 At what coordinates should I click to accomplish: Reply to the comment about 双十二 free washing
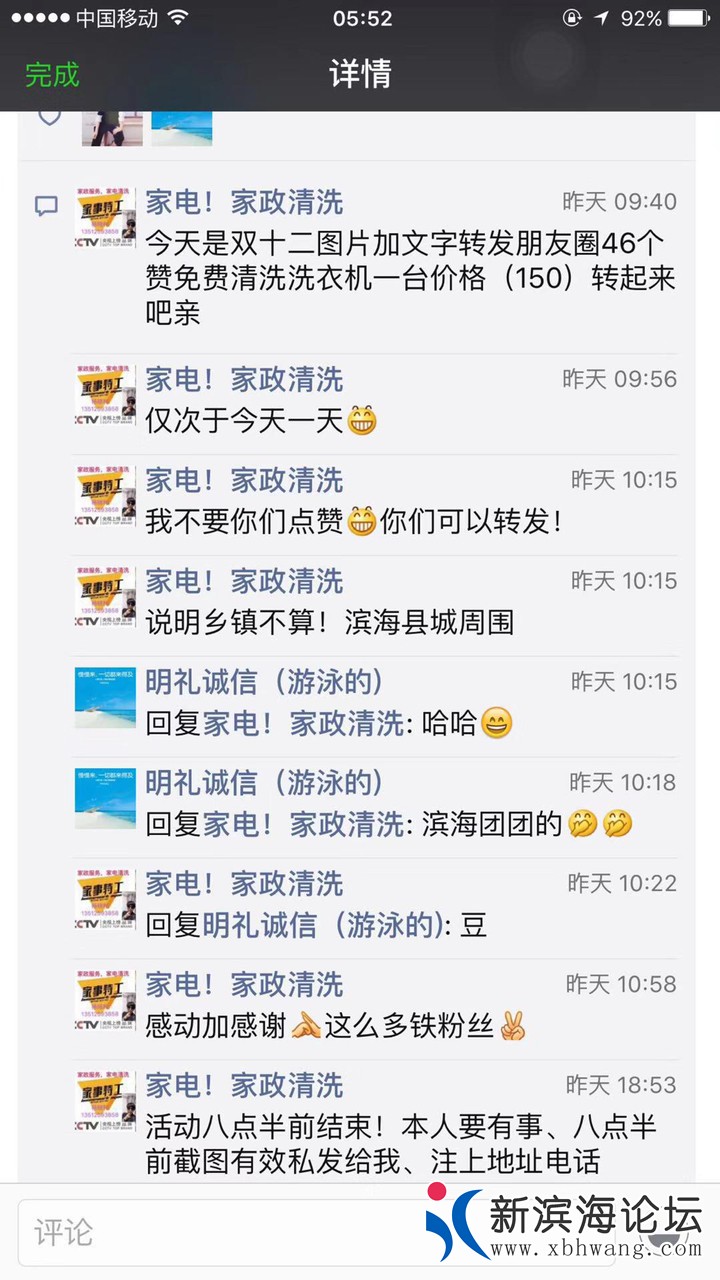pyautogui.click(x=410, y=278)
